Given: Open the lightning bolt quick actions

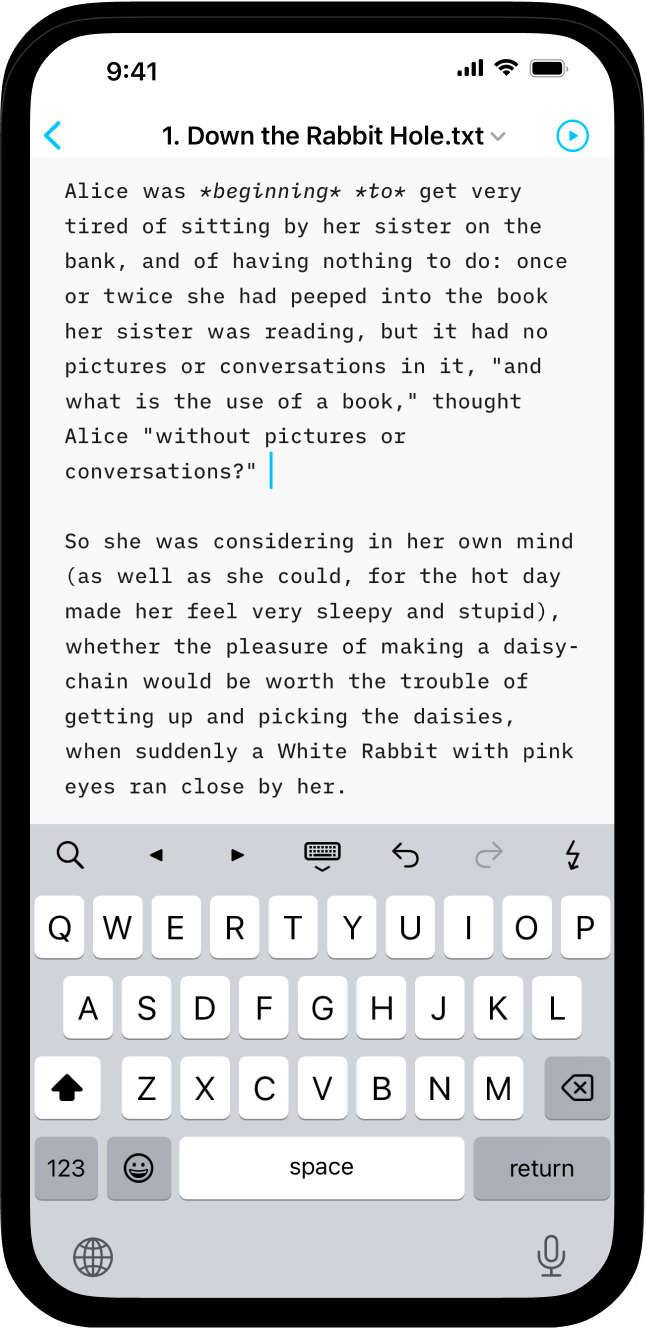Looking at the screenshot, I should 573,855.
